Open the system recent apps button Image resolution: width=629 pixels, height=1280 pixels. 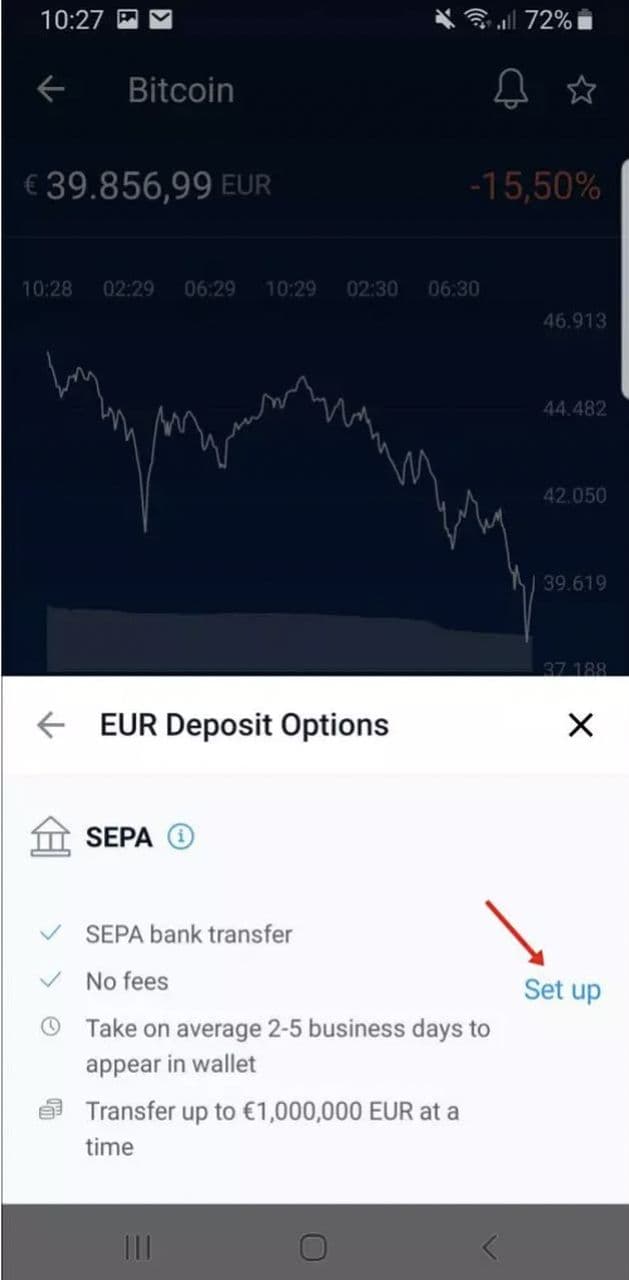tap(137, 1246)
